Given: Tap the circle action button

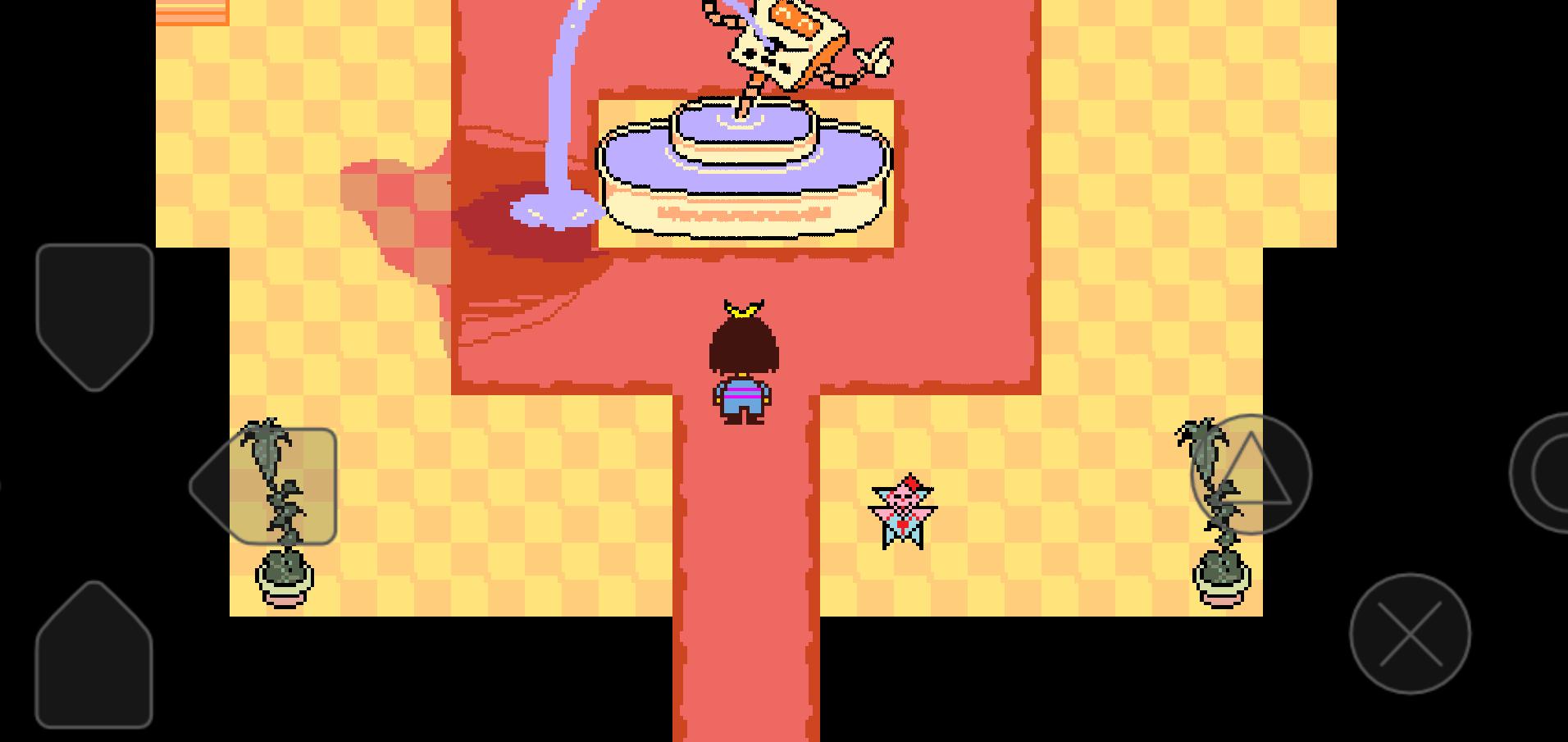Looking at the screenshot, I should 1546,474.
